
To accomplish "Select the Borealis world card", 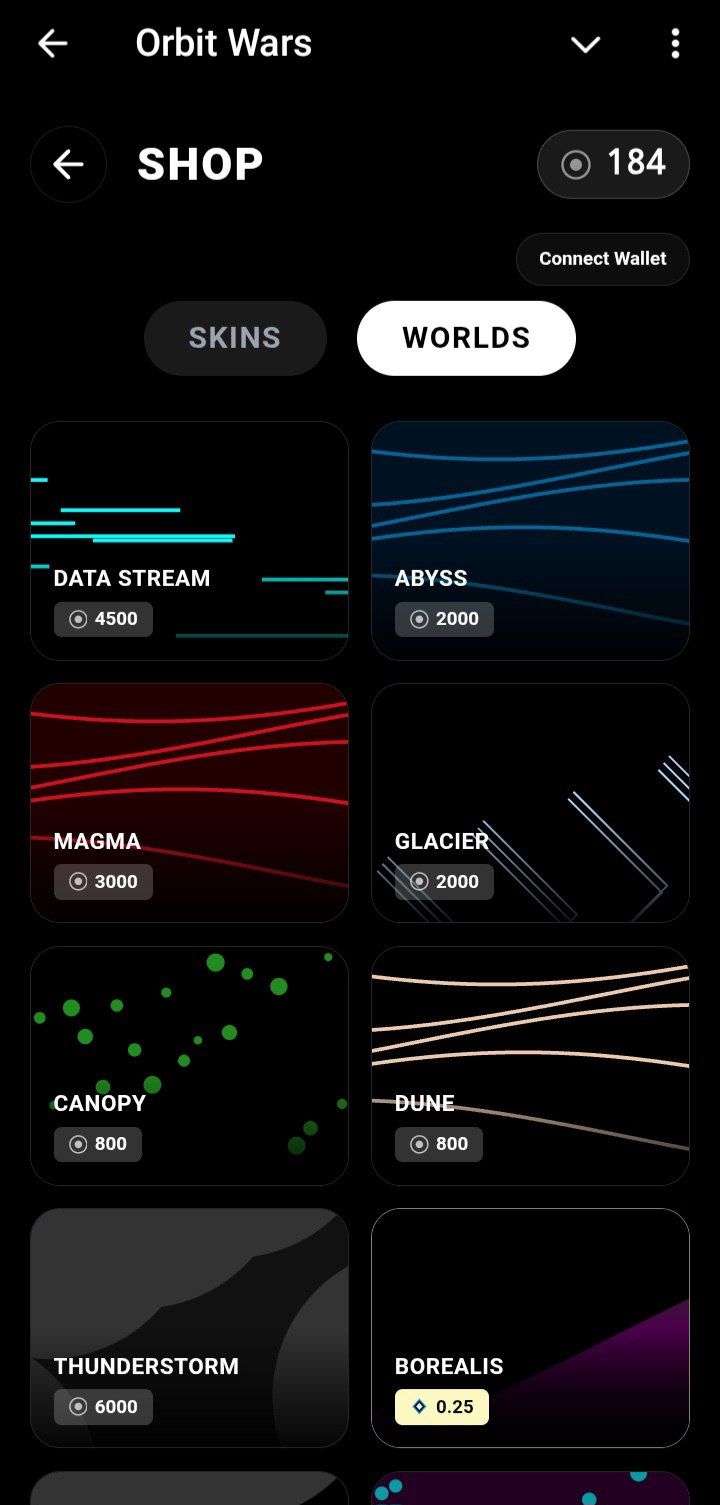I will [530, 1327].
